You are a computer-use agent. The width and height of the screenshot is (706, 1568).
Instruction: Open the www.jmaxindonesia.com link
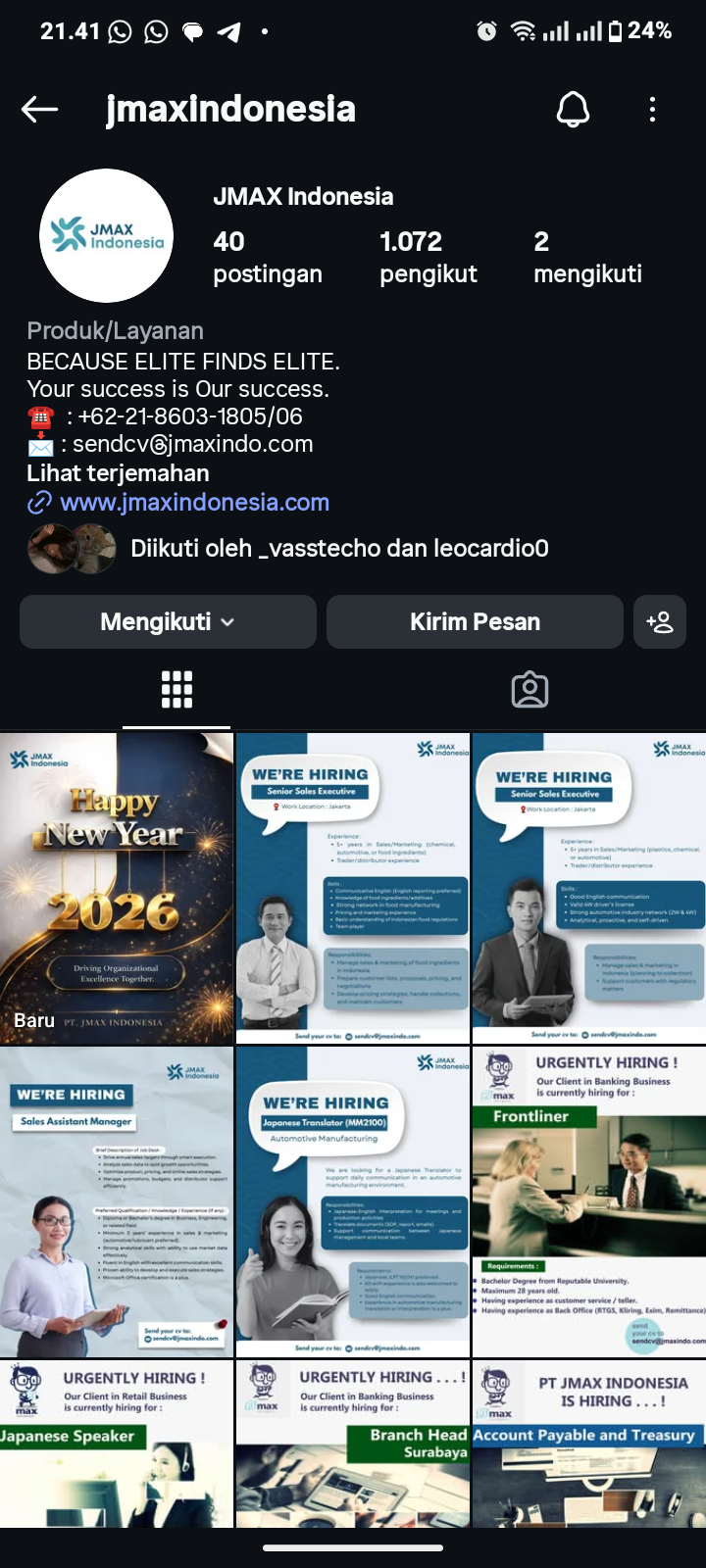194,503
